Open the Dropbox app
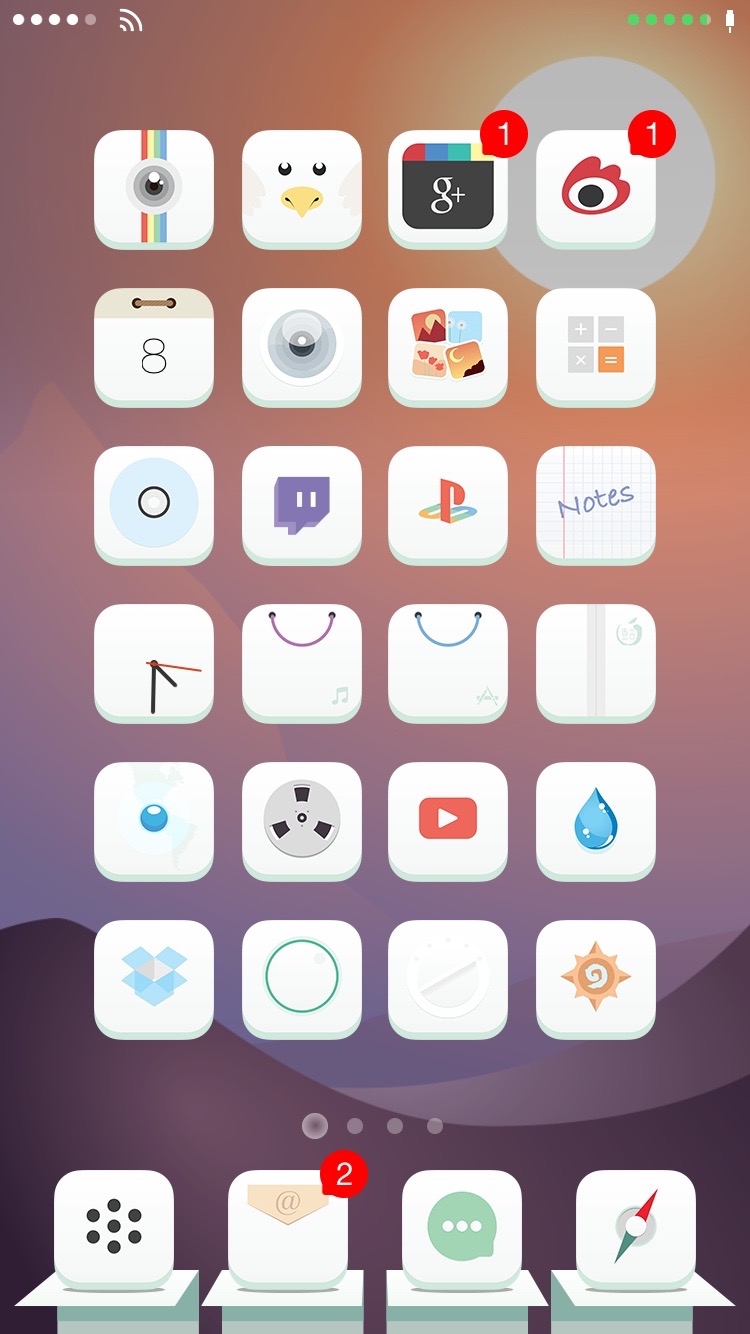 (x=154, y=978)
